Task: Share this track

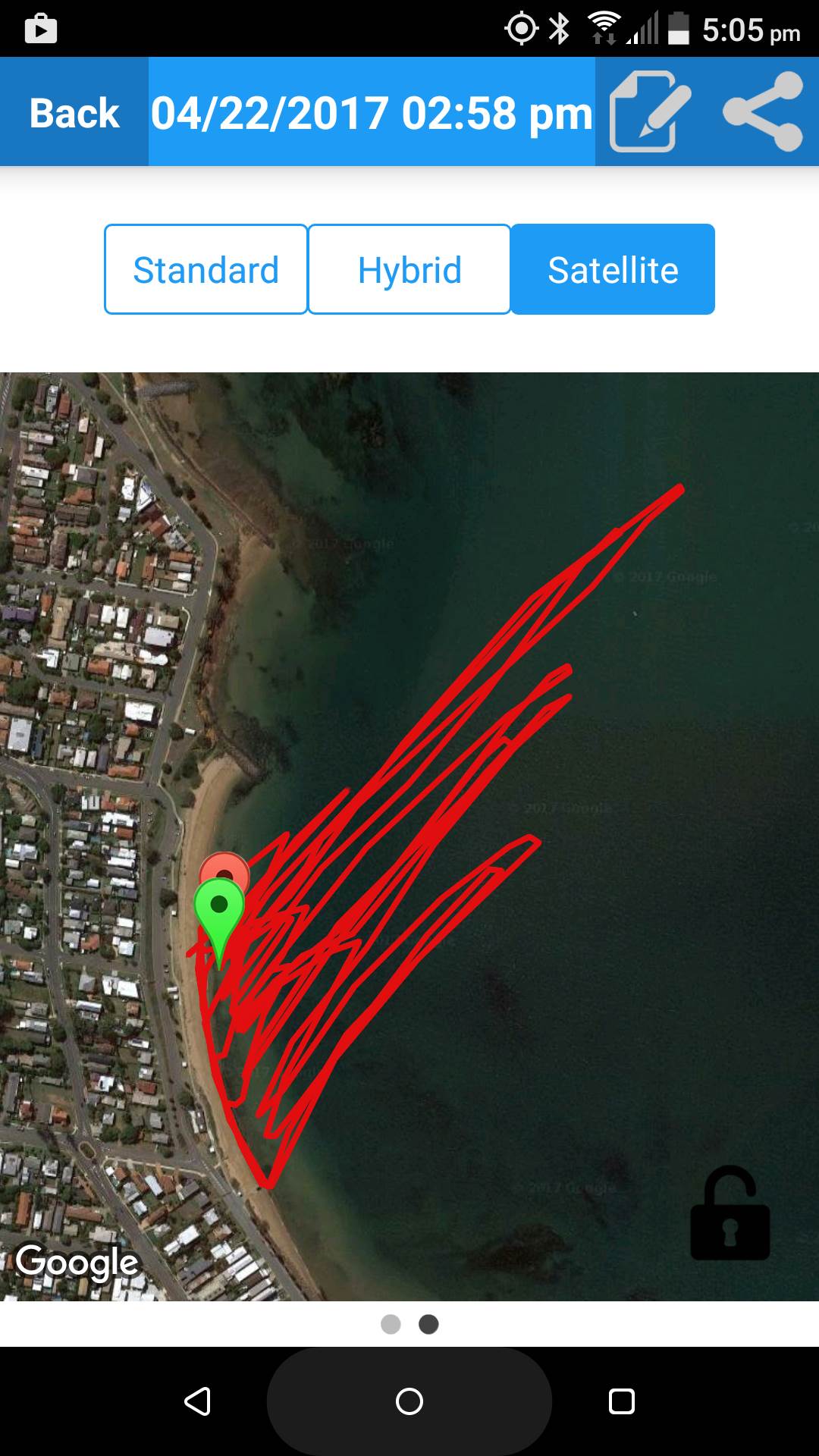Action: (763, 112)
